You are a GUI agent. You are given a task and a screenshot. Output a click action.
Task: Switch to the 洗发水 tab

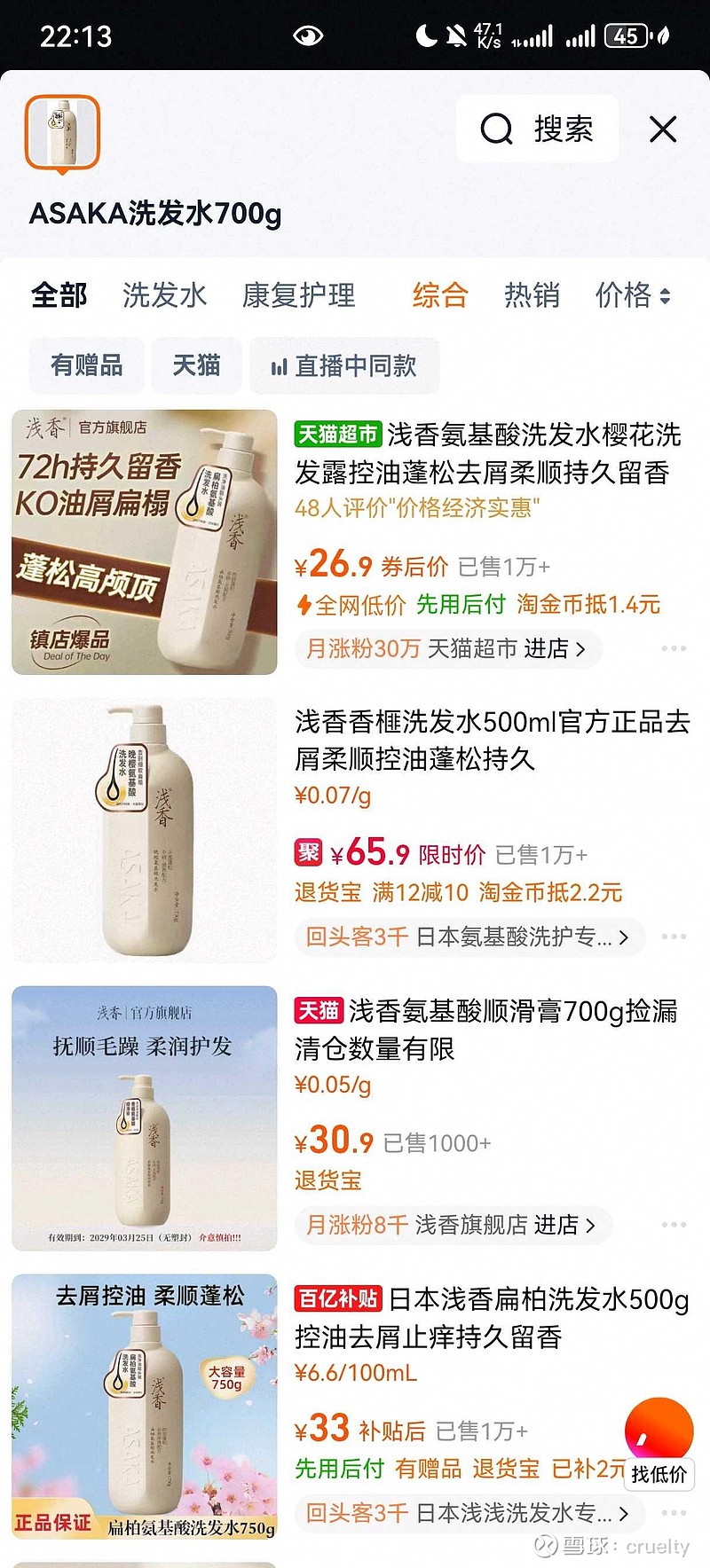click(x=163, y=295)
